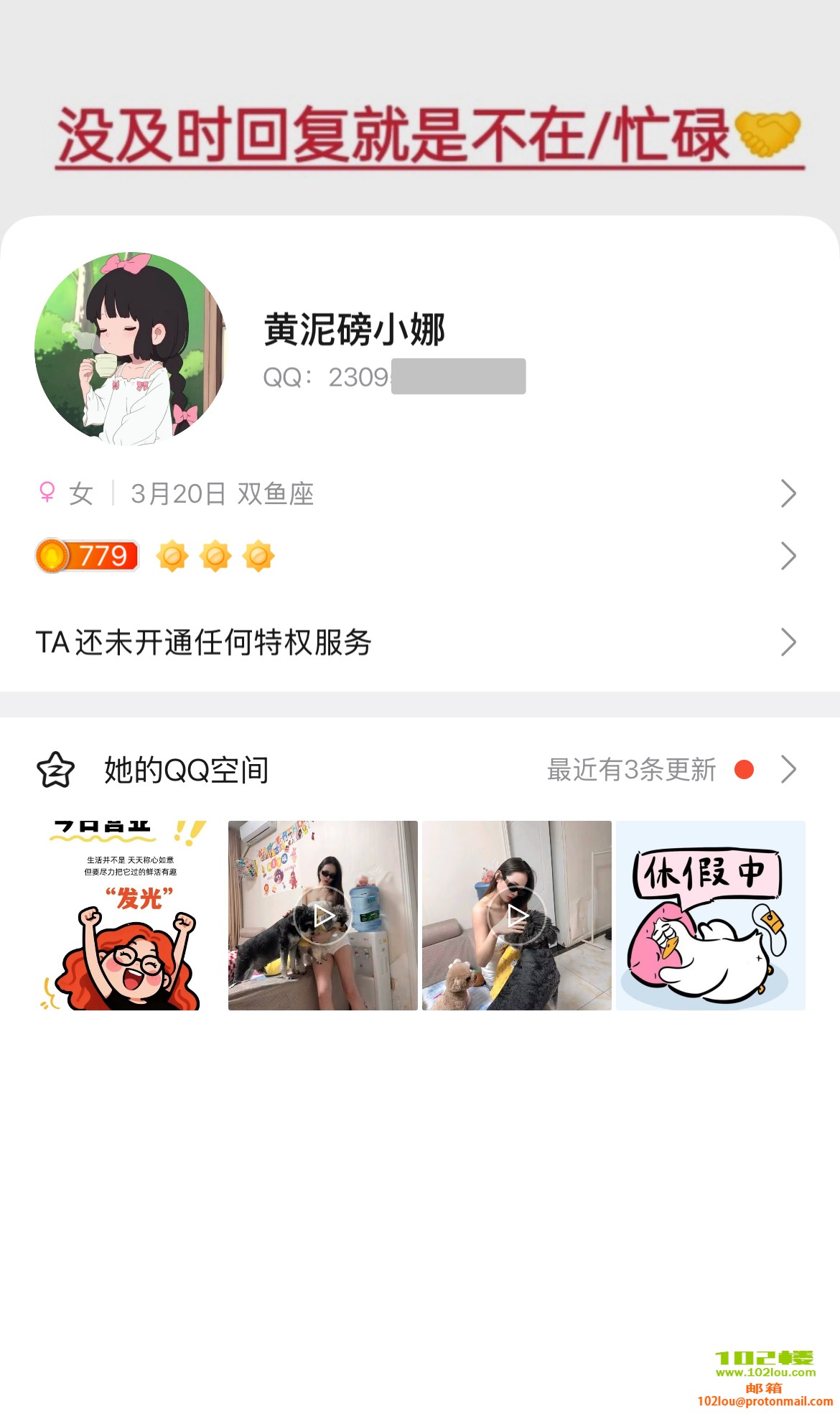View the level 779 badge details
This screenshot has height=1419, width=840.
tap(87, 556)
